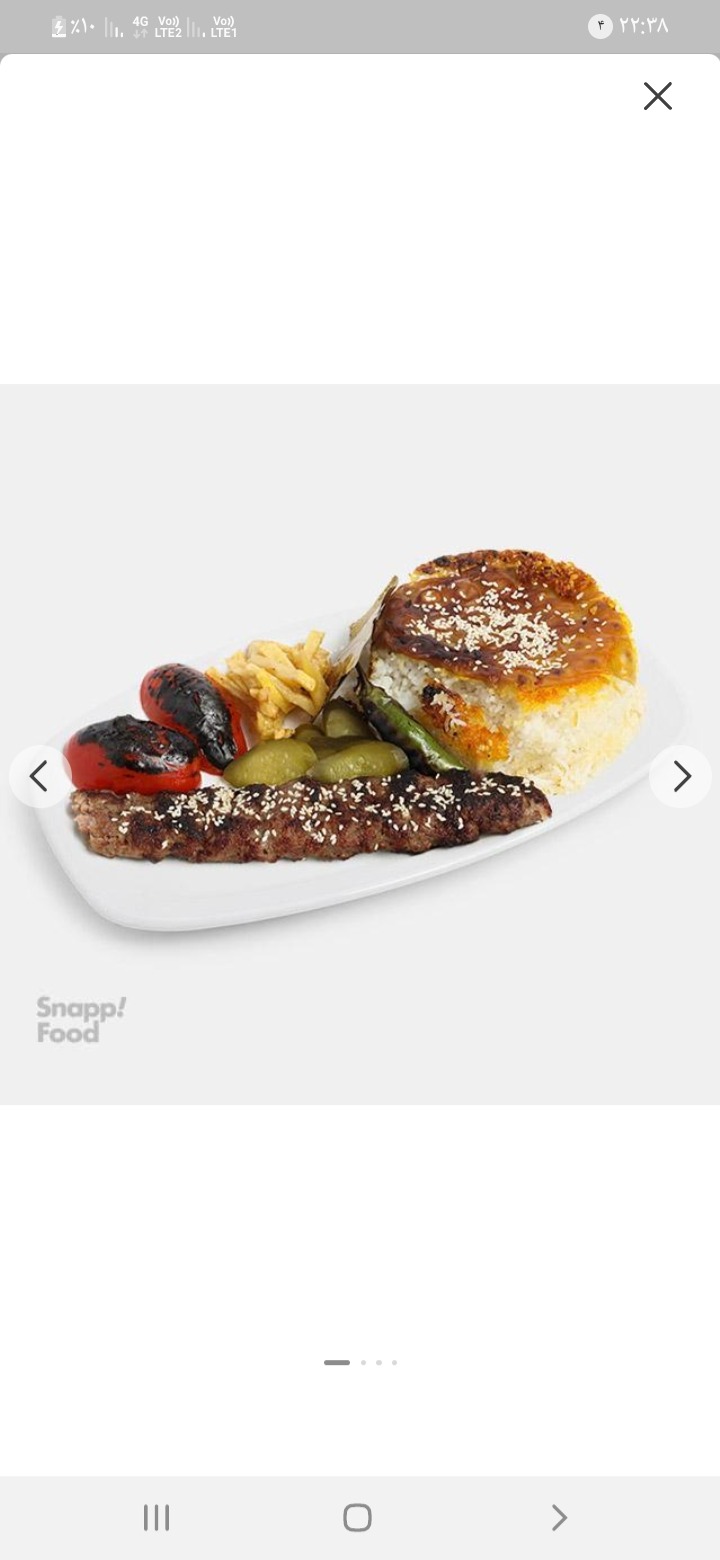The width and height of the screenshot is (720, 1560).
Task: Go to the home screen
Action: (358, 1518)
